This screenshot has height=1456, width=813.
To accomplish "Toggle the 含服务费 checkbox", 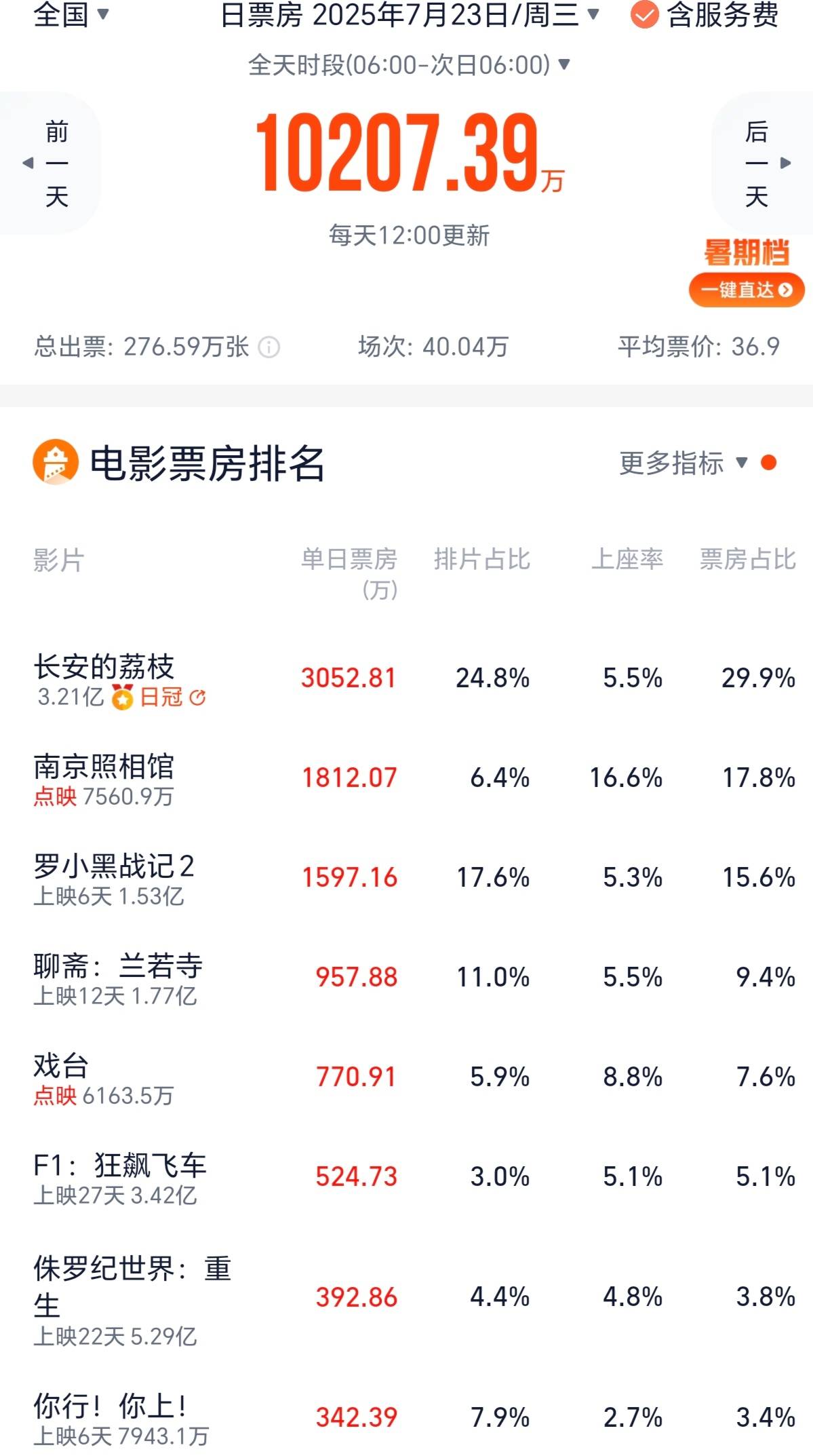I will (705, 14).
